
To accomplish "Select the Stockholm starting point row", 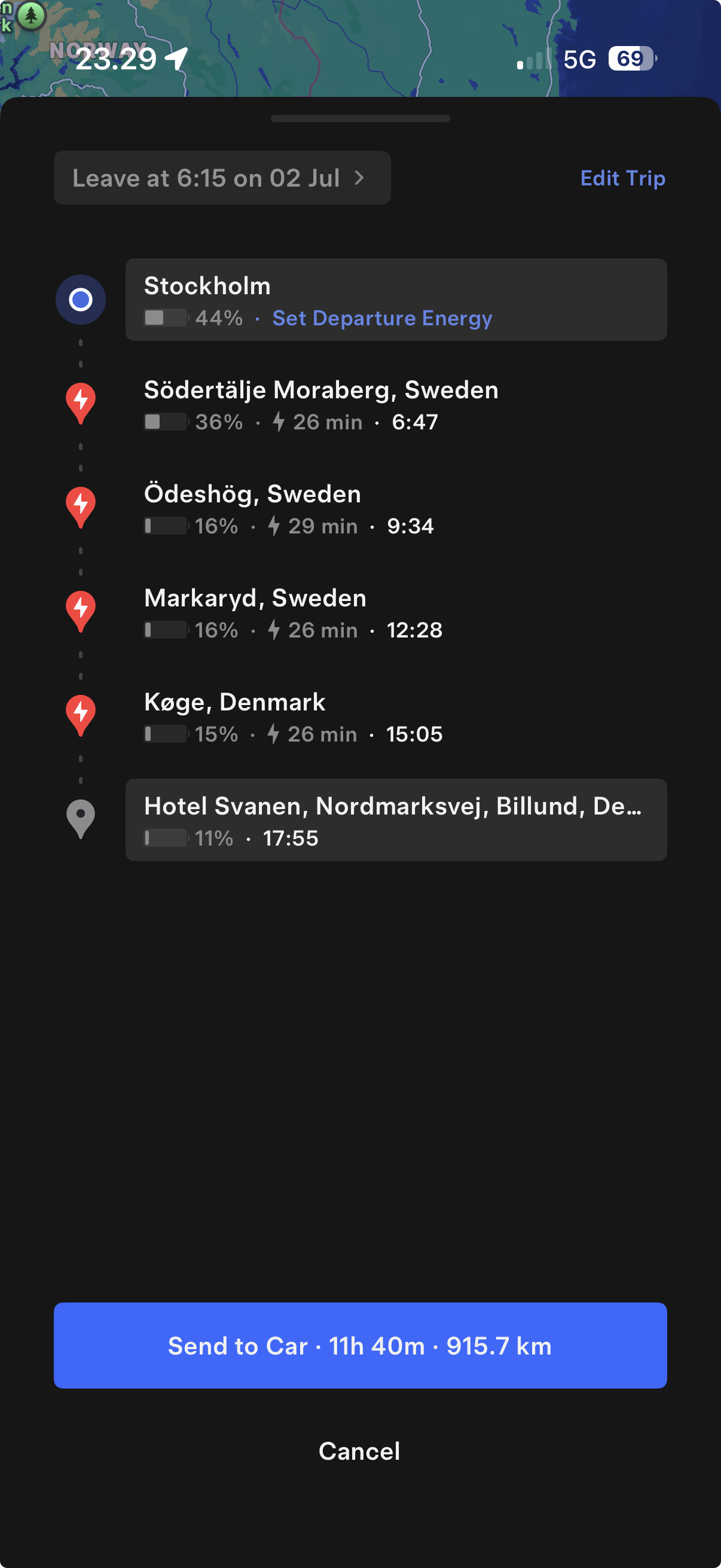I will [x=396, y=300].
